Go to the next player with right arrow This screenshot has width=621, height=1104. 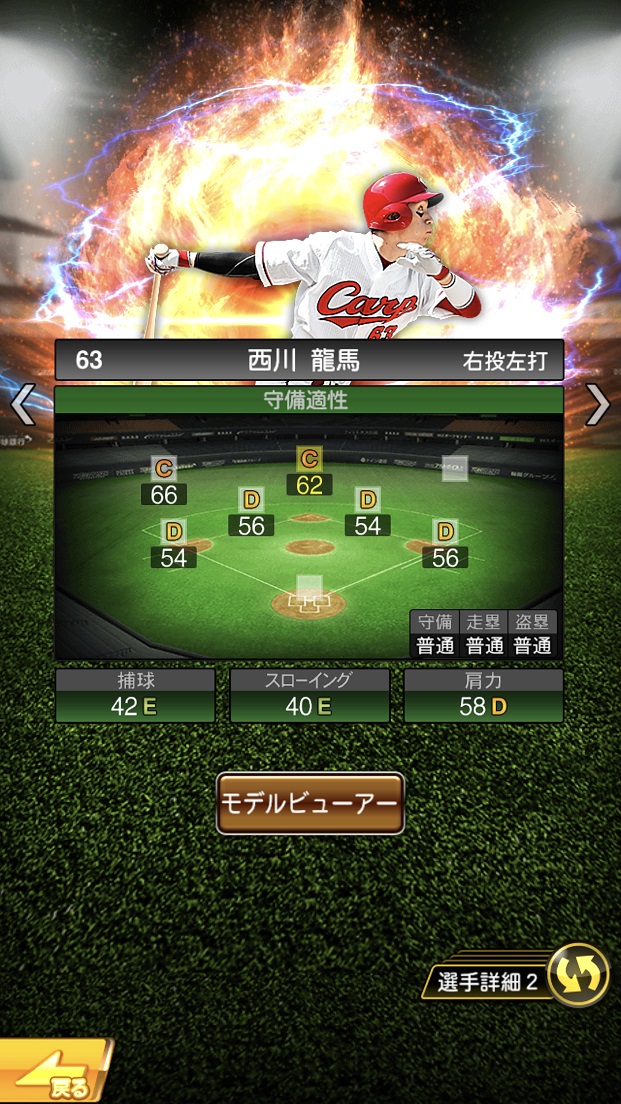tap(598, 405)
